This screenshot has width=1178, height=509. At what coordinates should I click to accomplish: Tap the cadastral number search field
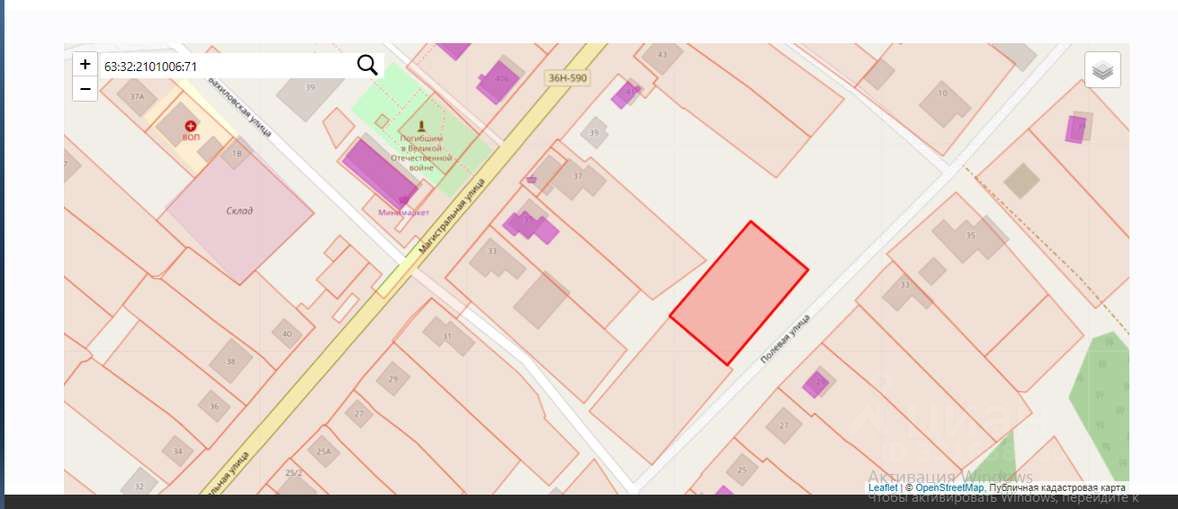225,66
